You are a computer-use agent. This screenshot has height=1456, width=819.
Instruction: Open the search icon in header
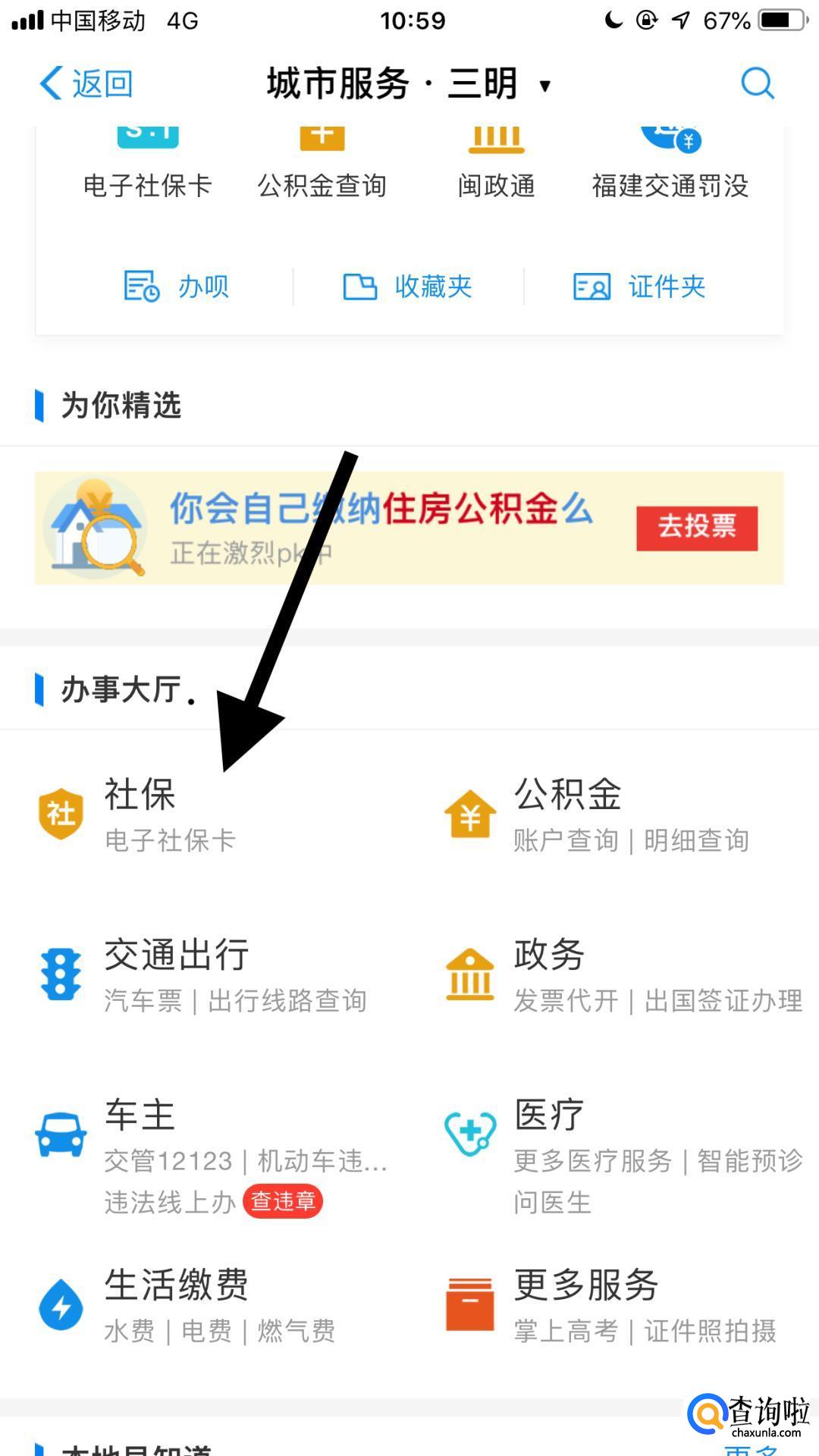coord(757,83)
